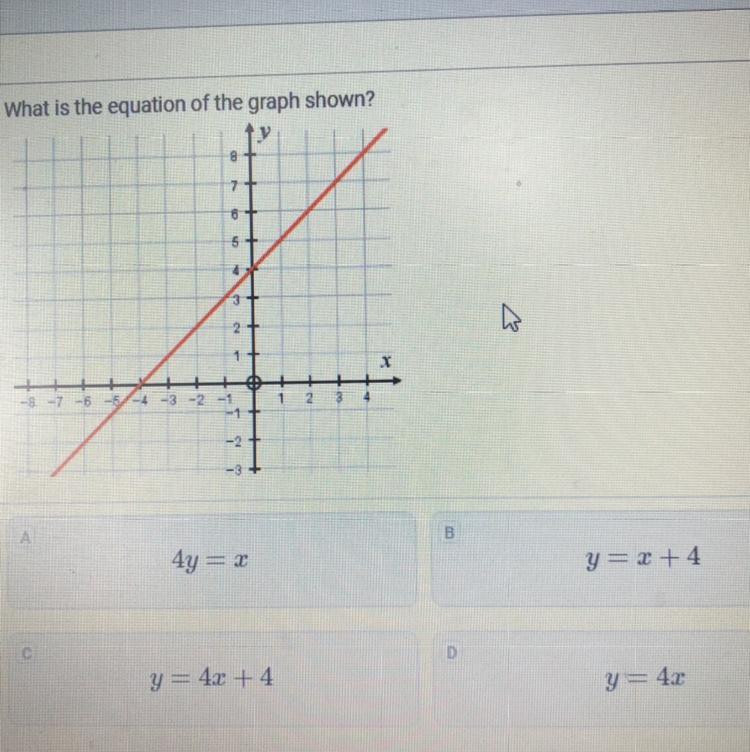
Task: Choose answer B, y = x + 4
Action: click(591, 558)
